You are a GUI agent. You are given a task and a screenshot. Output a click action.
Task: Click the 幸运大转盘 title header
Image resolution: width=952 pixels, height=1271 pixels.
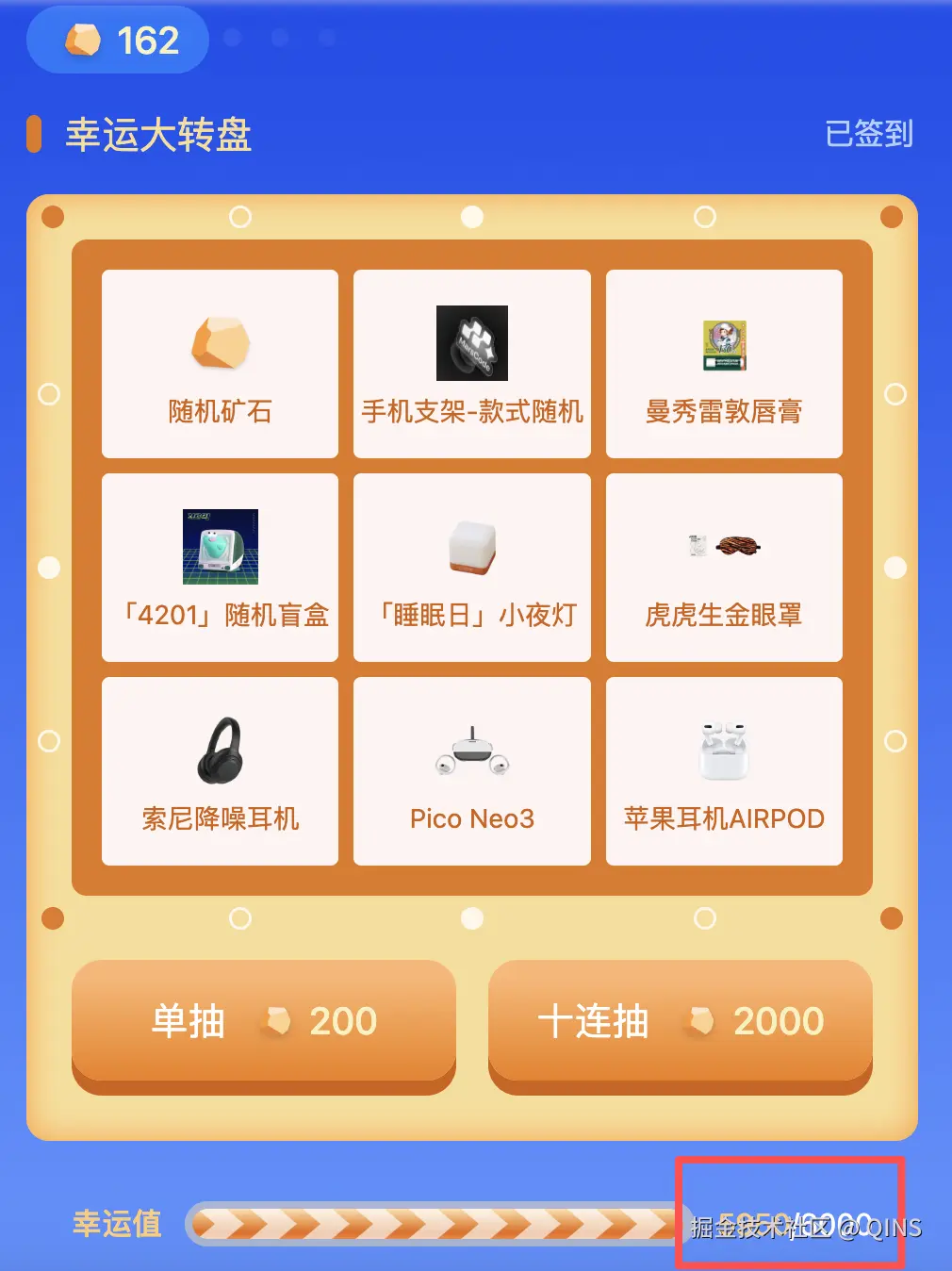pos(158,134)
